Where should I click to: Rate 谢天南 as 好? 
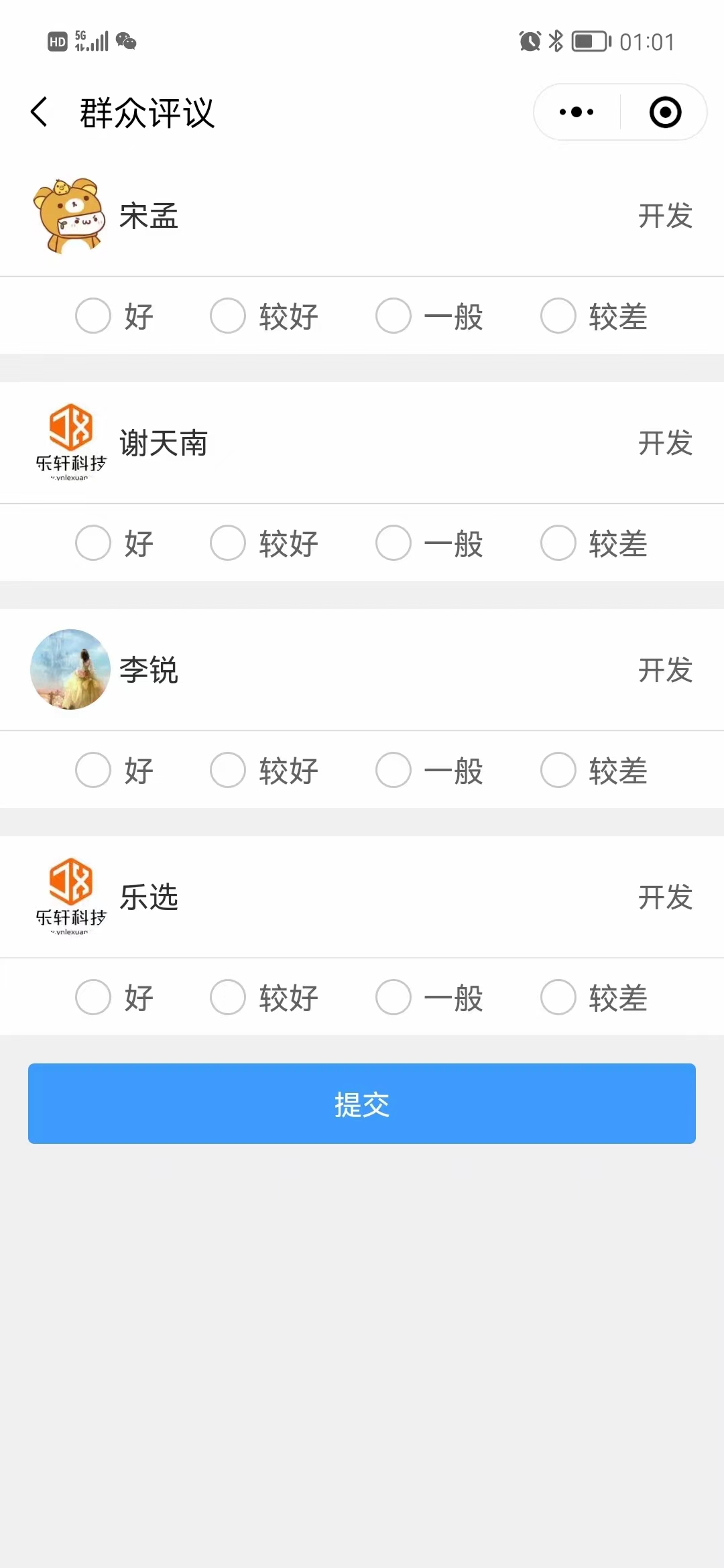pyautogui.click(x=93, y=543)
